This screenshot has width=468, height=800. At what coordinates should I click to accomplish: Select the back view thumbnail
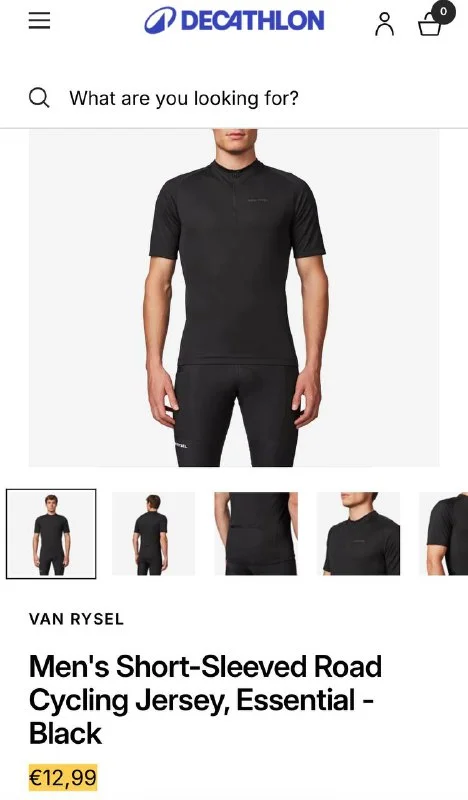click(153, 534)
